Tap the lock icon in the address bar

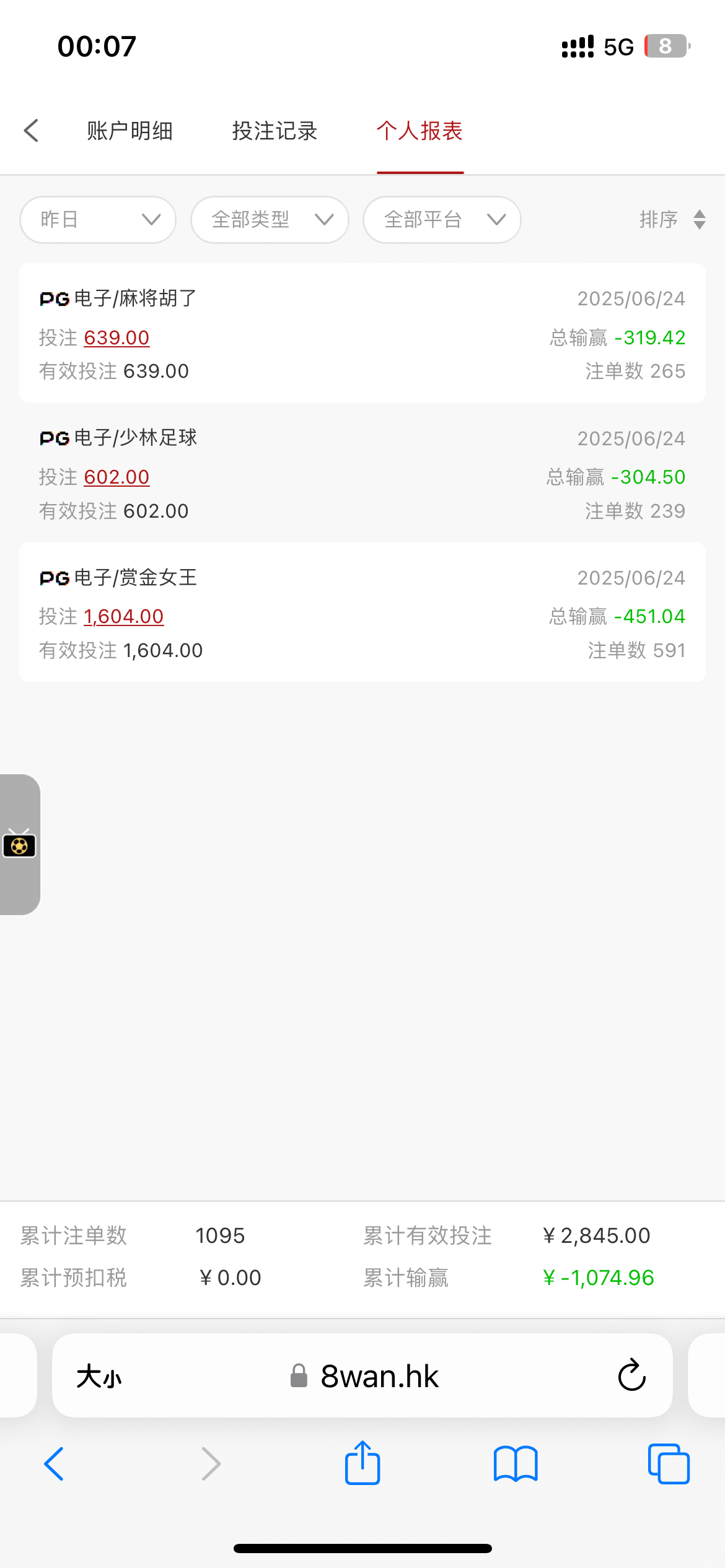tap(298, 1376)
